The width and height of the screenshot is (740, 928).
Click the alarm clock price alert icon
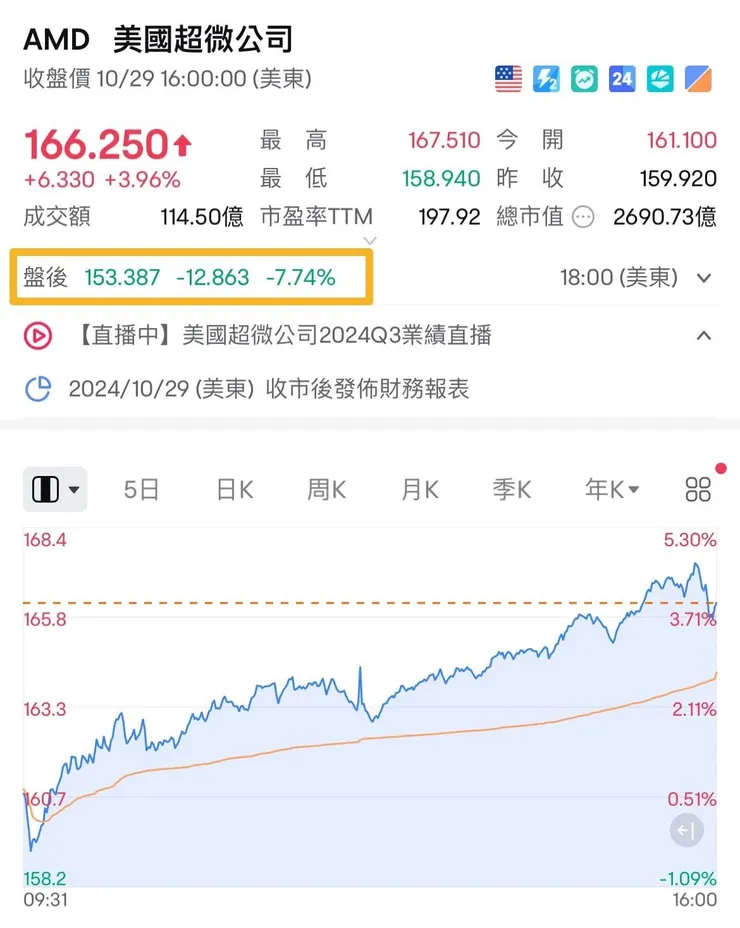tap(584, 77)
